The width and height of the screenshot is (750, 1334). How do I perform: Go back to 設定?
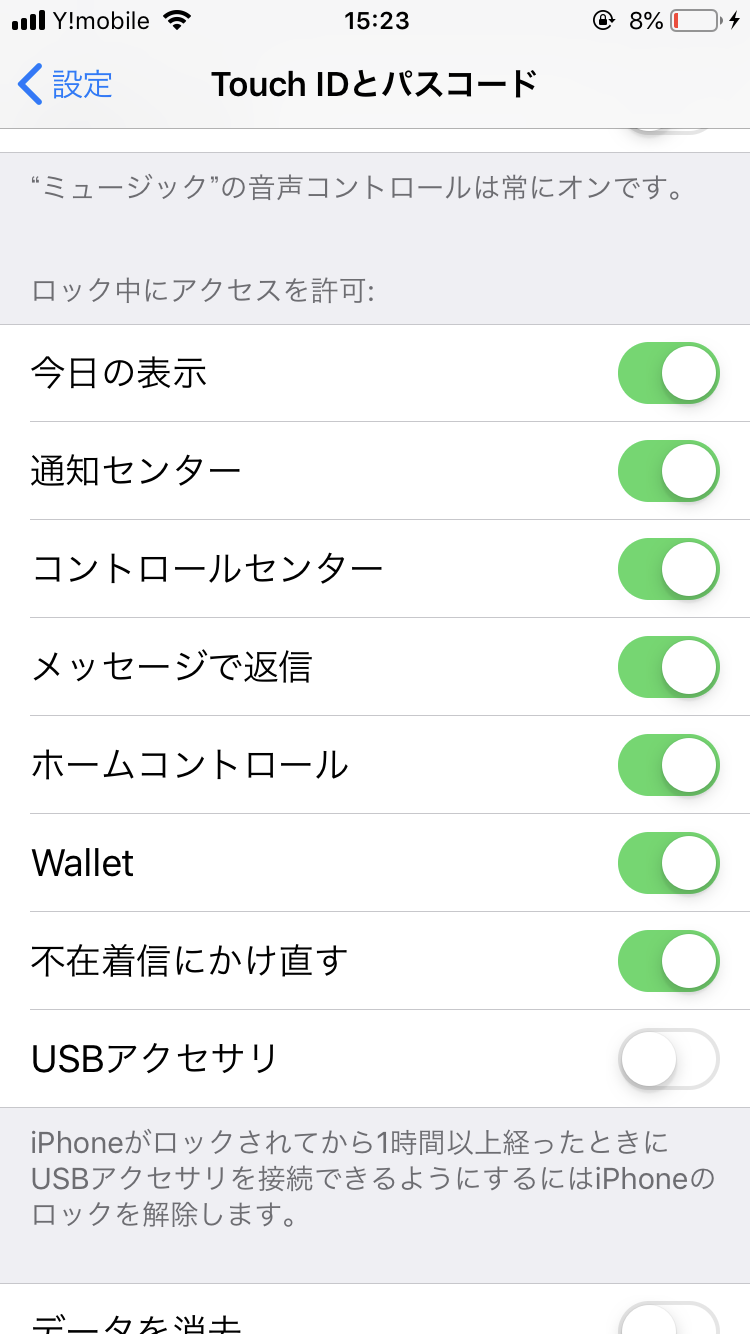66,84
